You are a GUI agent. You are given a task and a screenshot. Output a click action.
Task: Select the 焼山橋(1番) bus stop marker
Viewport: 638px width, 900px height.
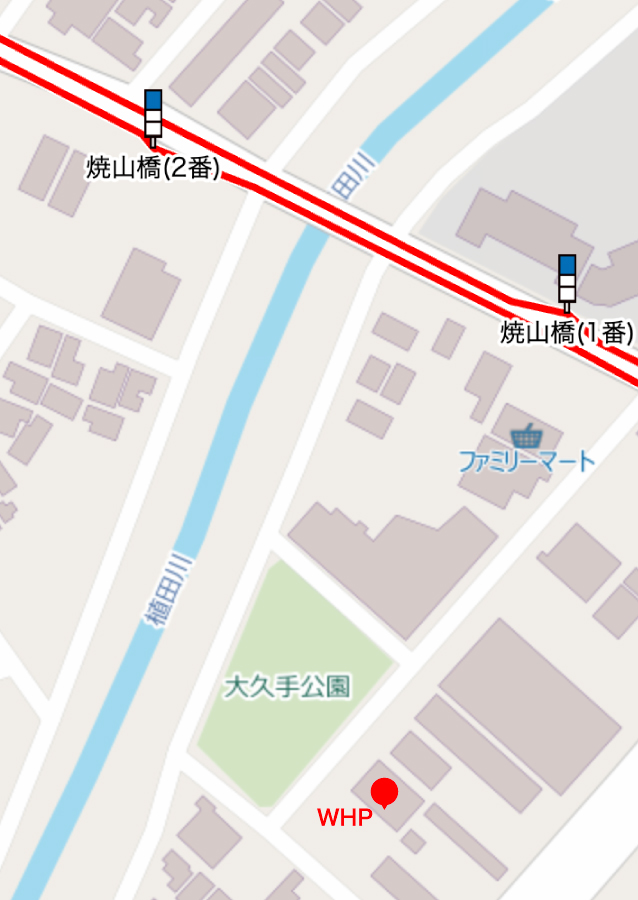pyautogui.click(x=567, y=282)
